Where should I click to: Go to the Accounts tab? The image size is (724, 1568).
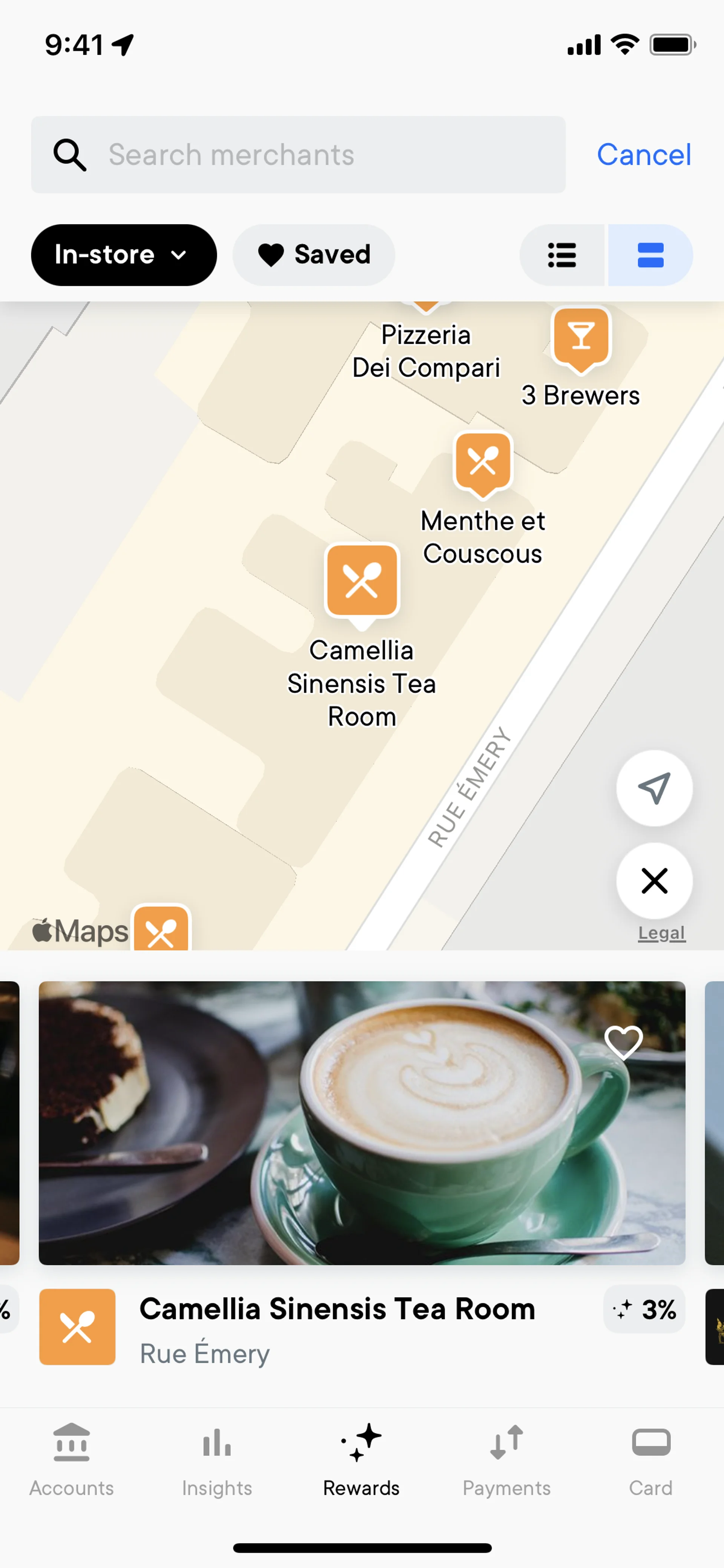[72, 1459]
